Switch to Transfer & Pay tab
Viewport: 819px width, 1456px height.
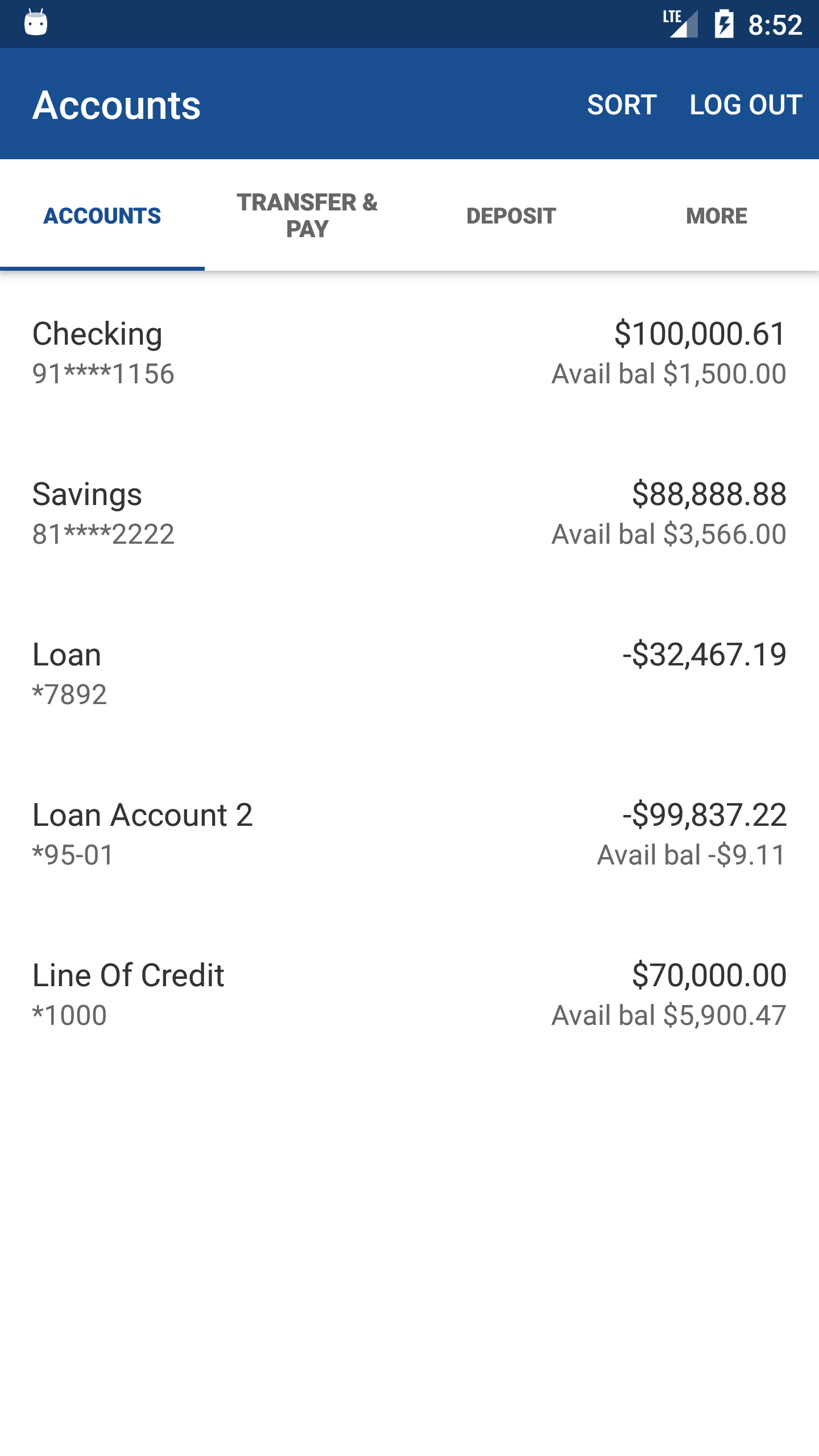tap(307, 216)
